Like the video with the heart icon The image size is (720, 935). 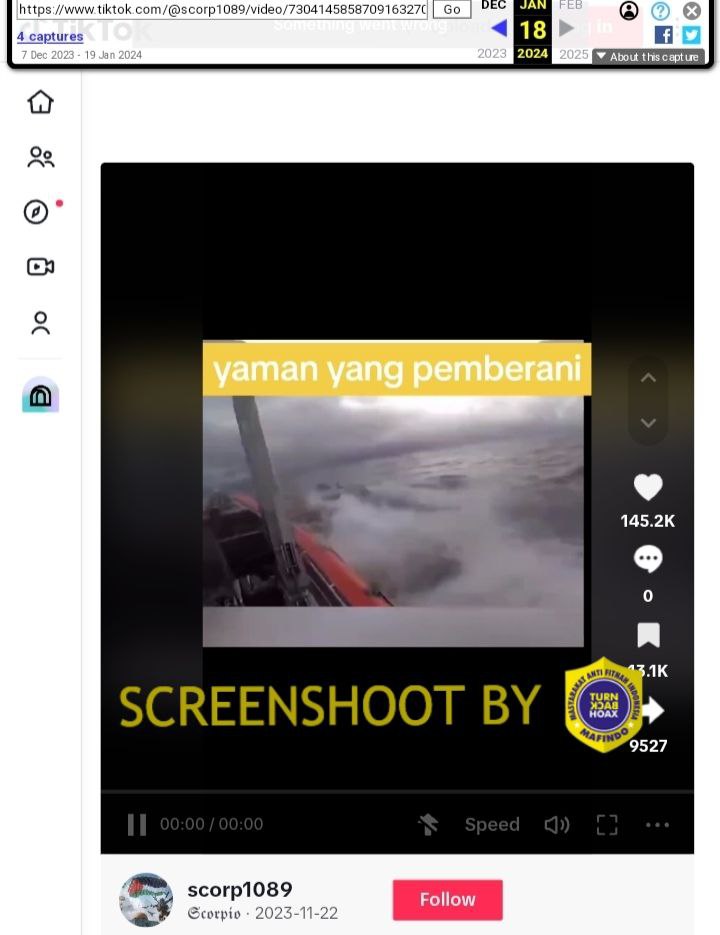[648, 487]
